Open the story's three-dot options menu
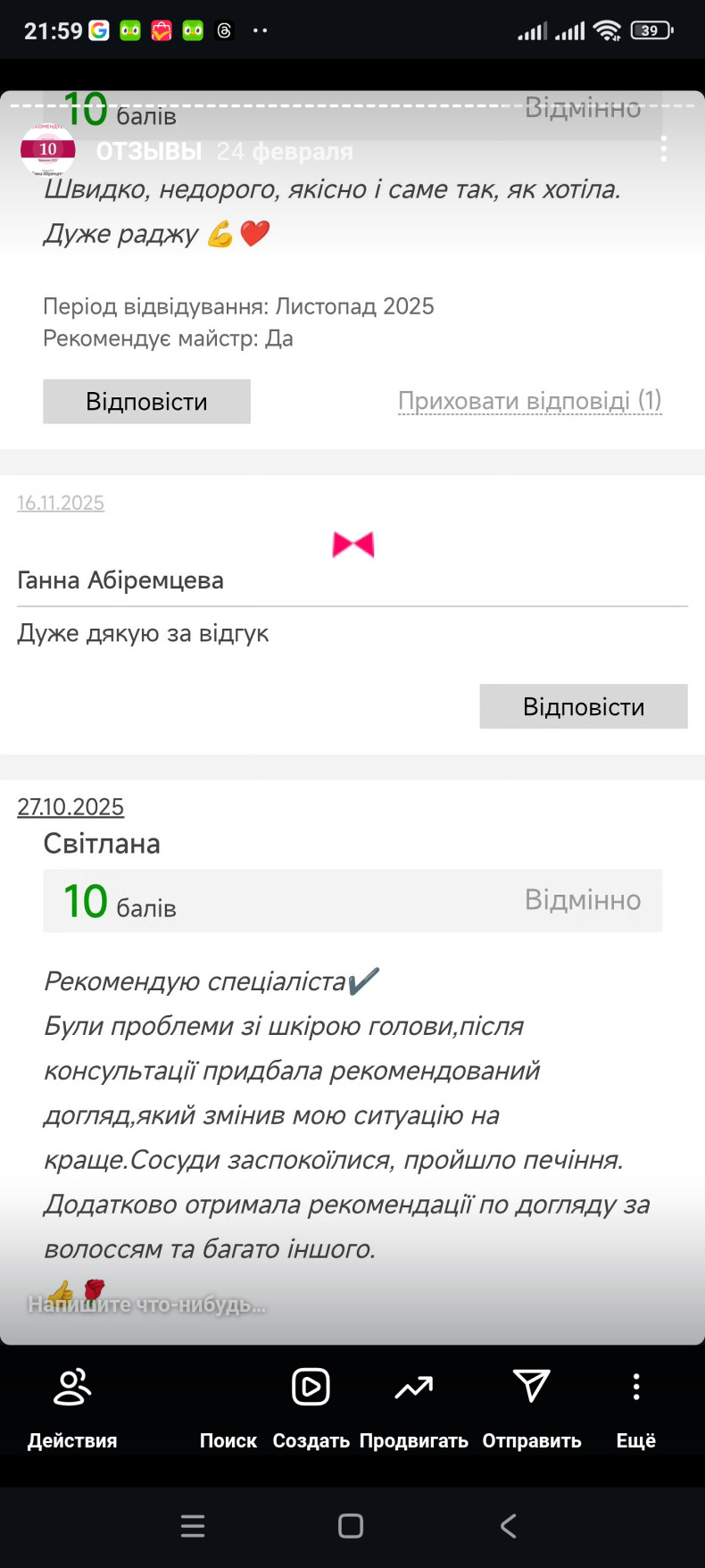Viewport: 705px width, 1568px height. [x=663, y=149]
